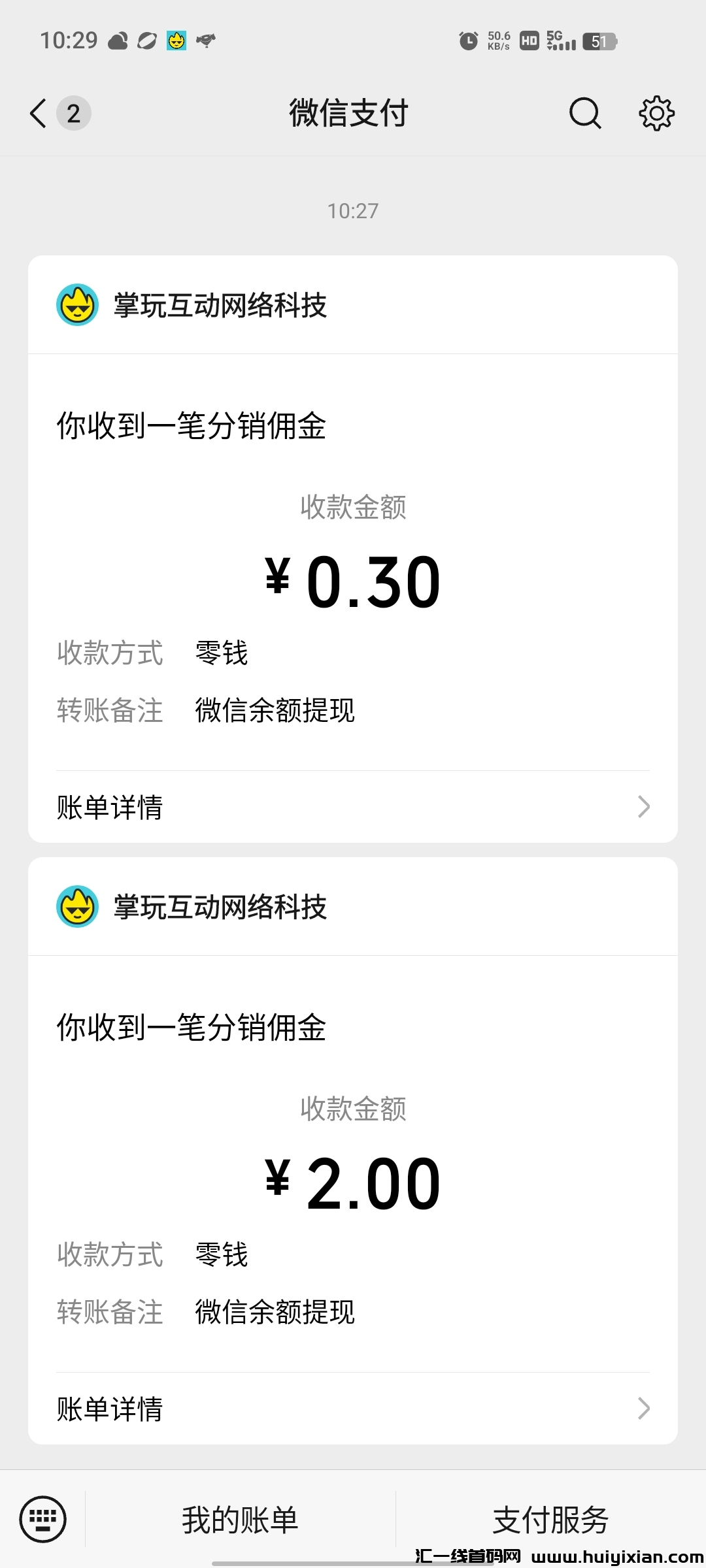706x1568 pixels.
Task: Expand the chevron beside 账单详情 on ¥0.30 message
Action: [x=643, y=808]
